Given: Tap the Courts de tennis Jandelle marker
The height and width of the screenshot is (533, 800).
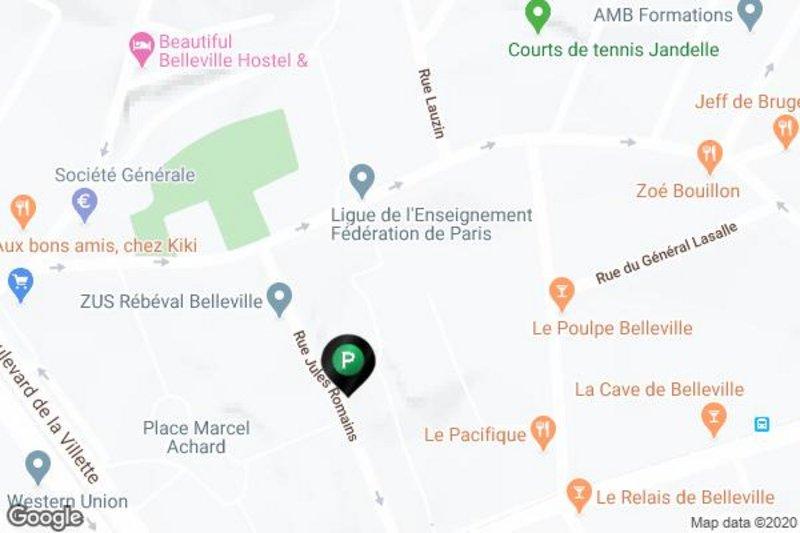Looking at the screenshot, I should [538, 15].
